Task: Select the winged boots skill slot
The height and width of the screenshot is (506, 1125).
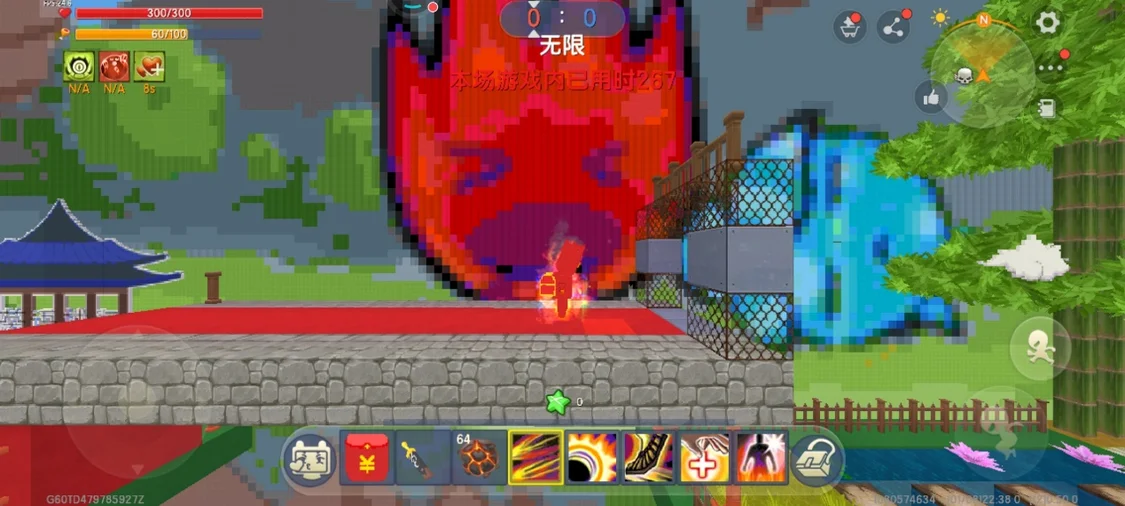Action: coord(648,458)
